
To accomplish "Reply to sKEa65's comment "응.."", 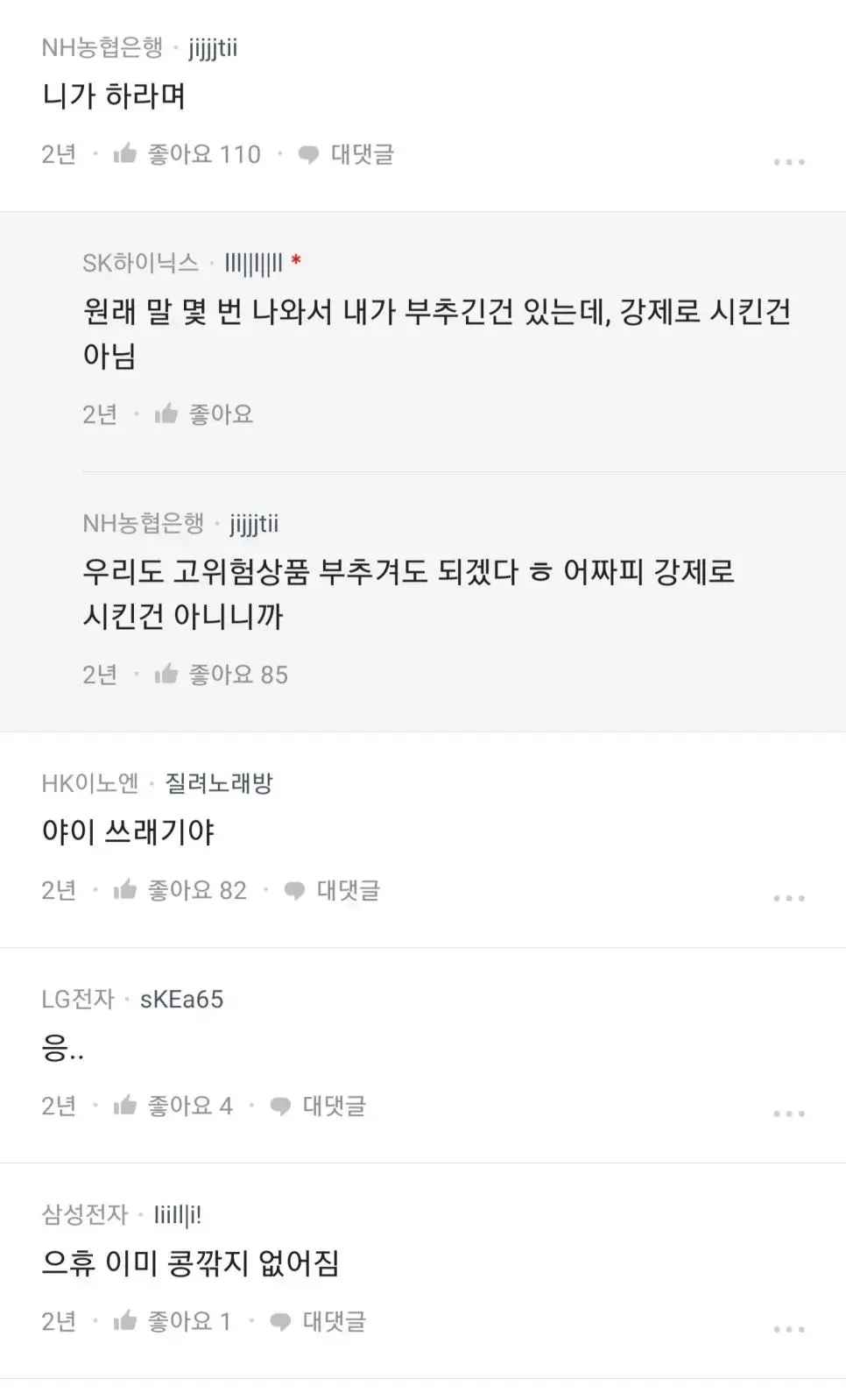I will 319,1106.
